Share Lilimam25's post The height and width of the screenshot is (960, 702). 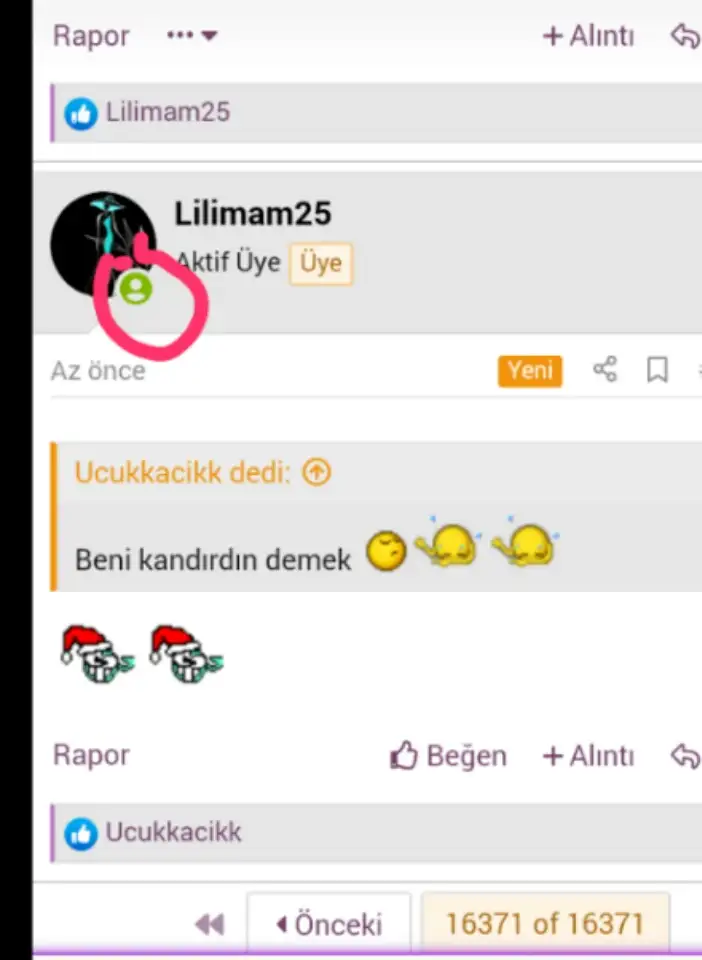(605, 370)
